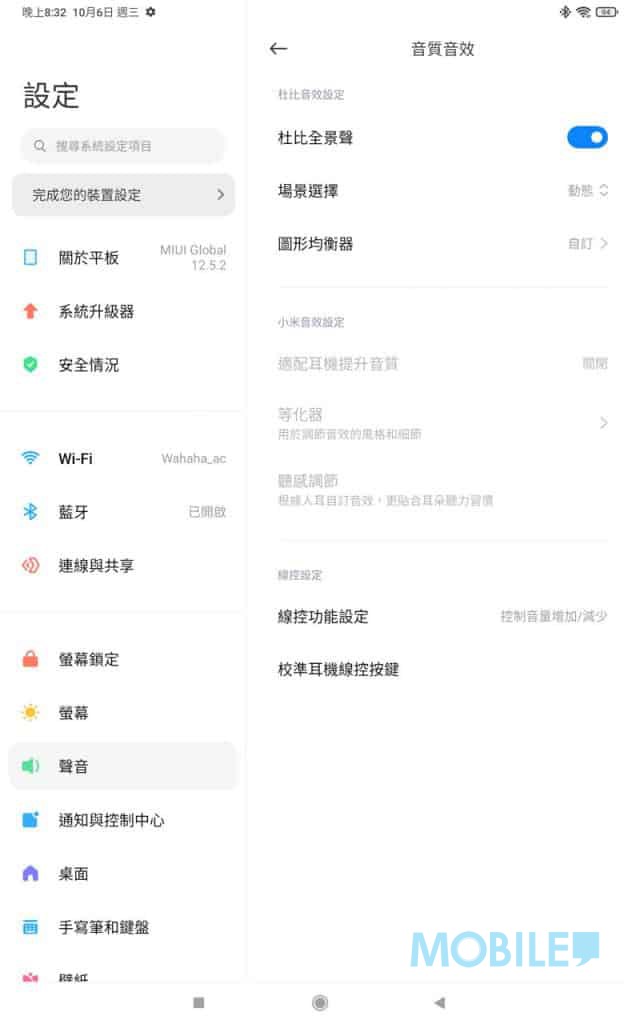Tap the settings search field
Image resolution: width=640 pixels, height=1024 pixels.
[123, 146]
